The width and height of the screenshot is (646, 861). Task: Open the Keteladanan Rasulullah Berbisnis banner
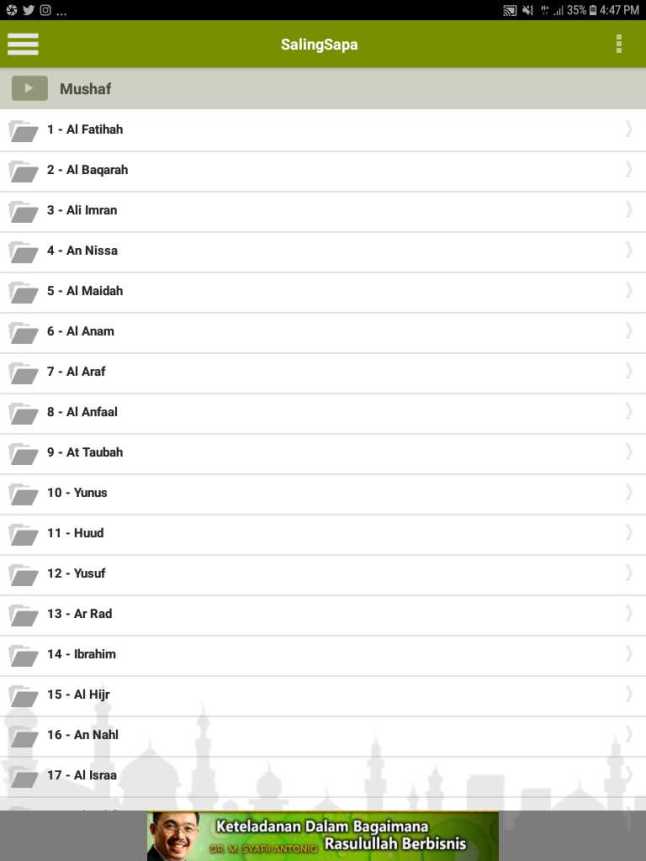(x=322, y=836)
